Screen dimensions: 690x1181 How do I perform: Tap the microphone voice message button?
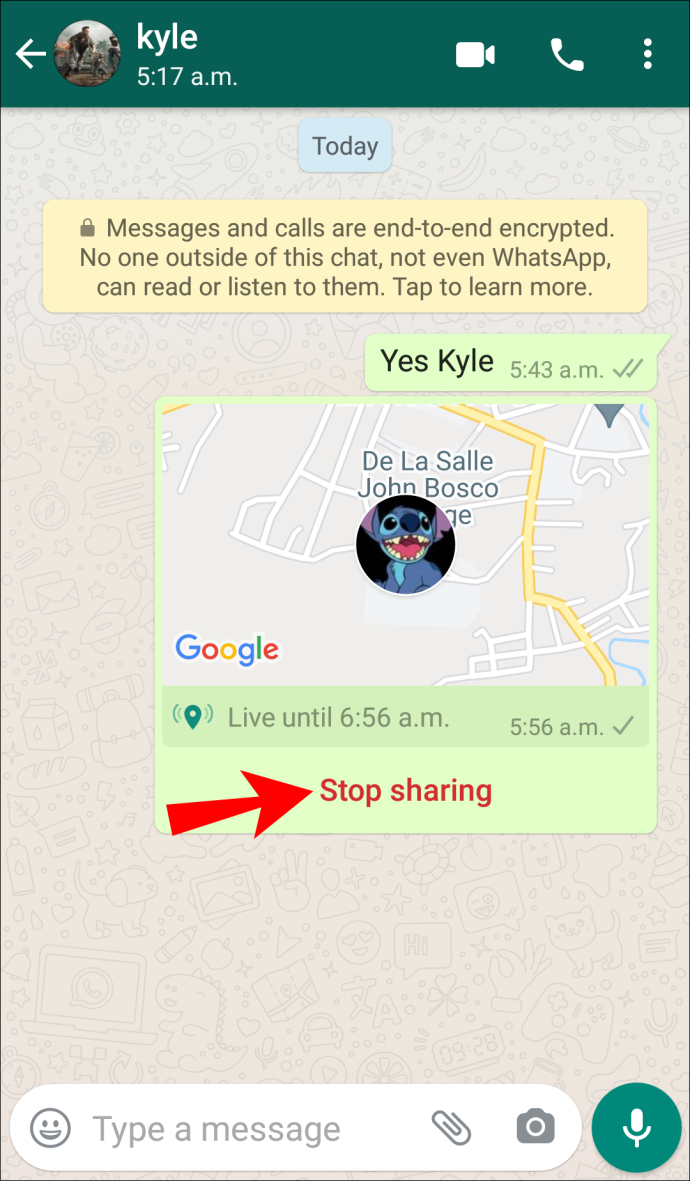point(637,1128)
